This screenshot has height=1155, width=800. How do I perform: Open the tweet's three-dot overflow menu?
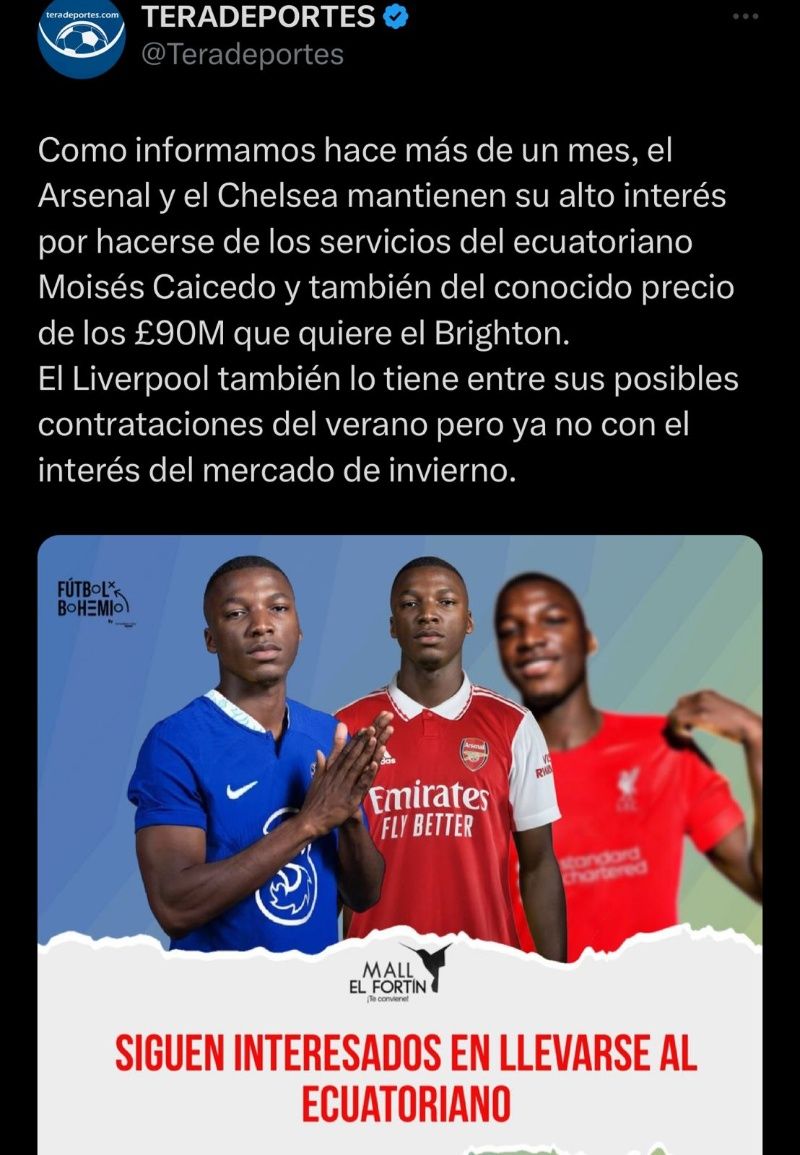746,17
